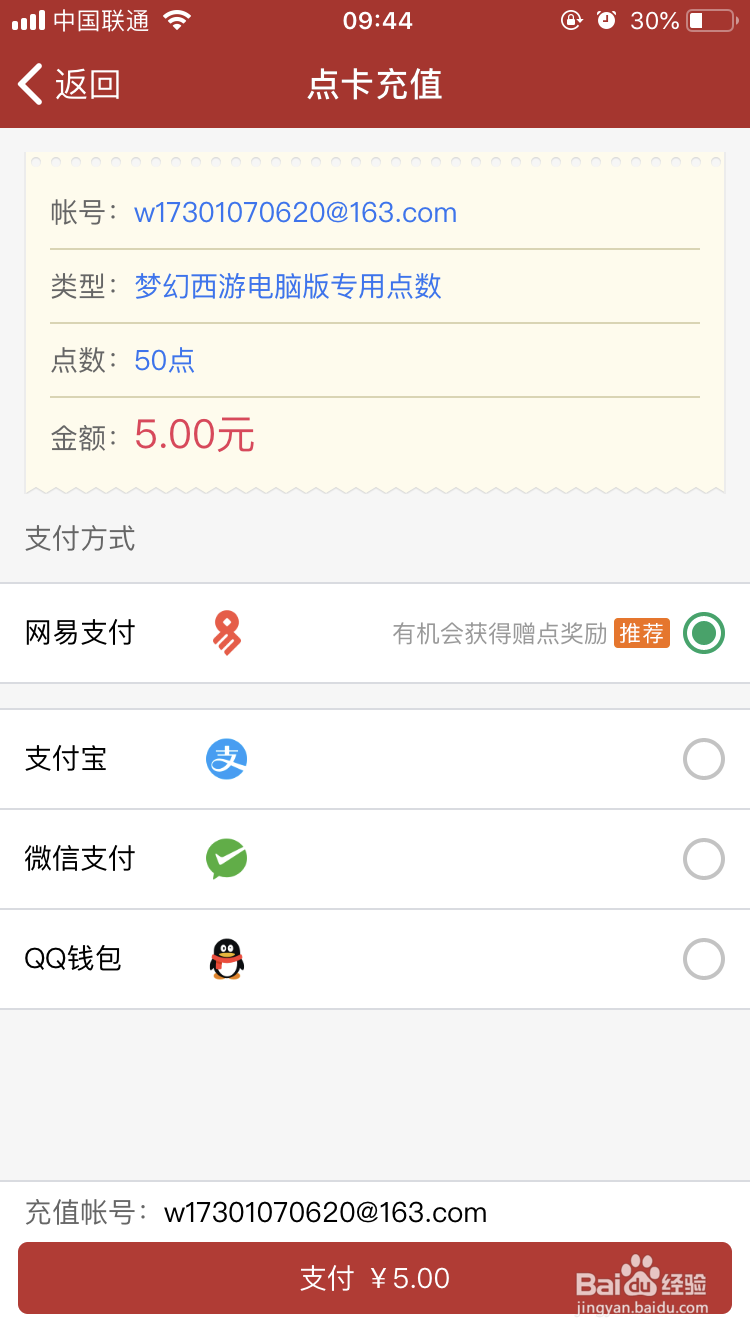
Task: Tap the QQ penguin icon
Action: [x=225, y=958]
